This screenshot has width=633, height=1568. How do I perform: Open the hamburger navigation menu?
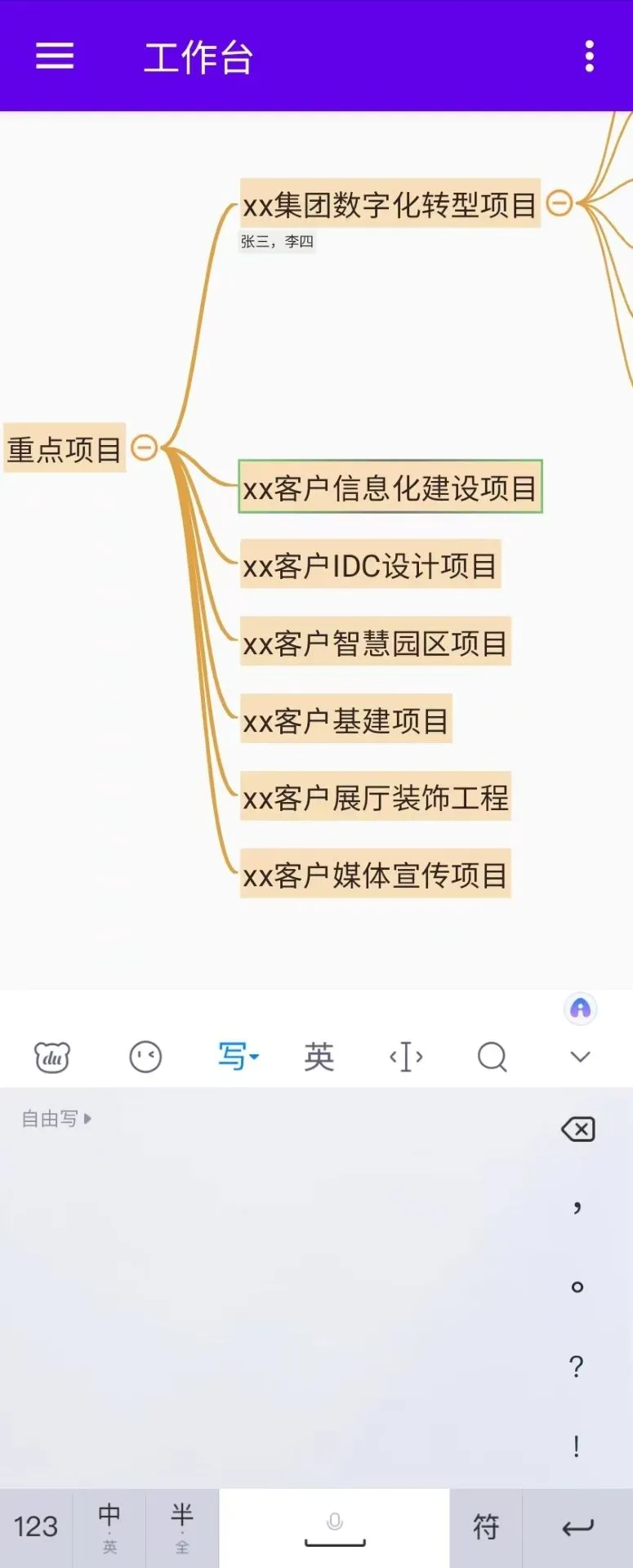coord(54,56)
